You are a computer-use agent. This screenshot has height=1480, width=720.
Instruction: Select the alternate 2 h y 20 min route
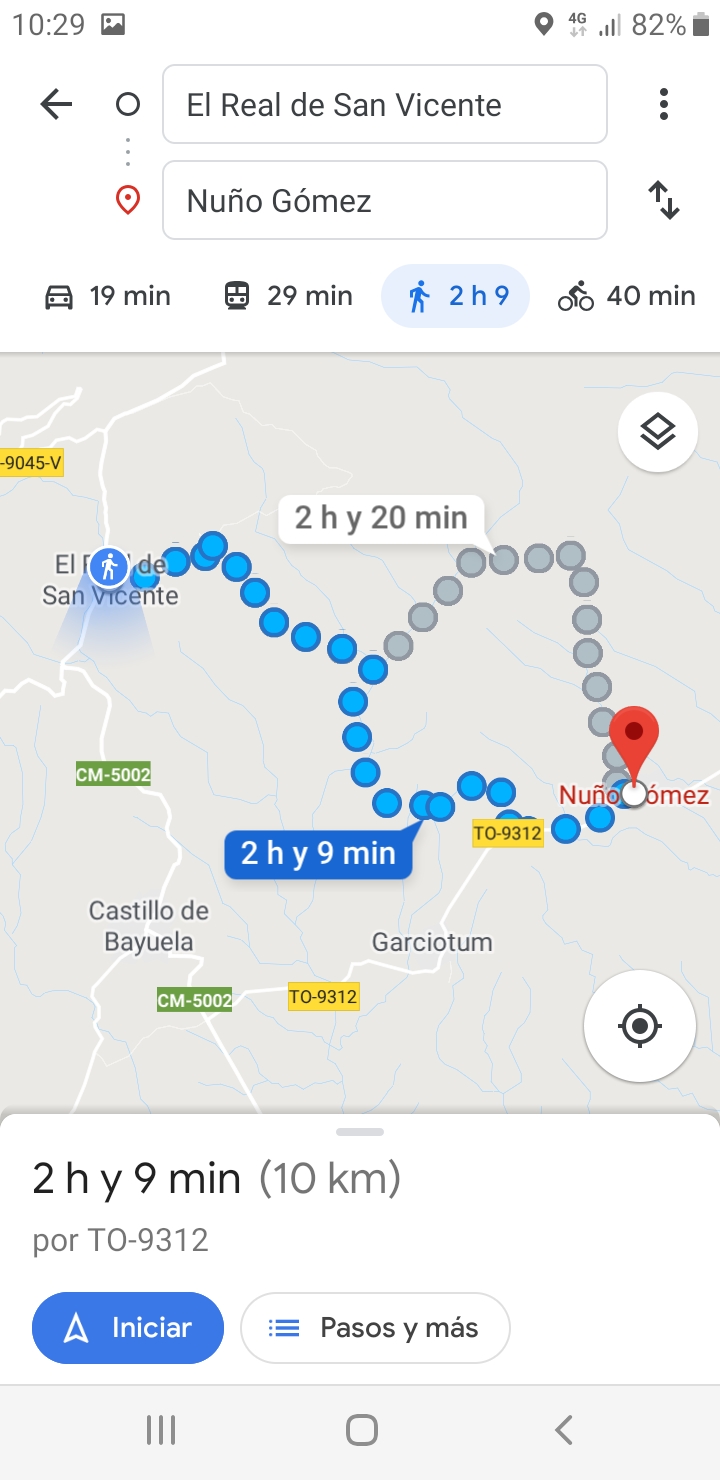point(381,518)
